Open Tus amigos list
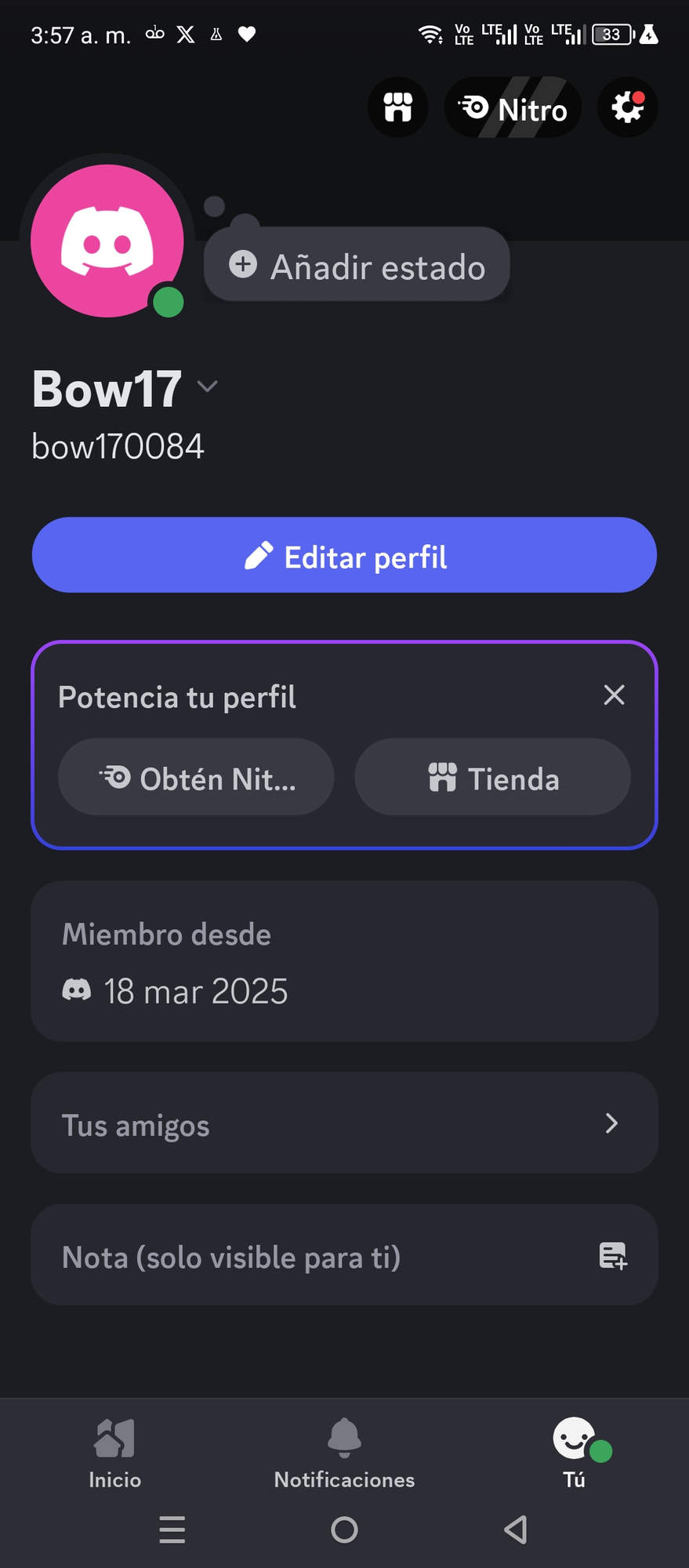This screenshot has height=1568, width=689. coord(344,1123)
